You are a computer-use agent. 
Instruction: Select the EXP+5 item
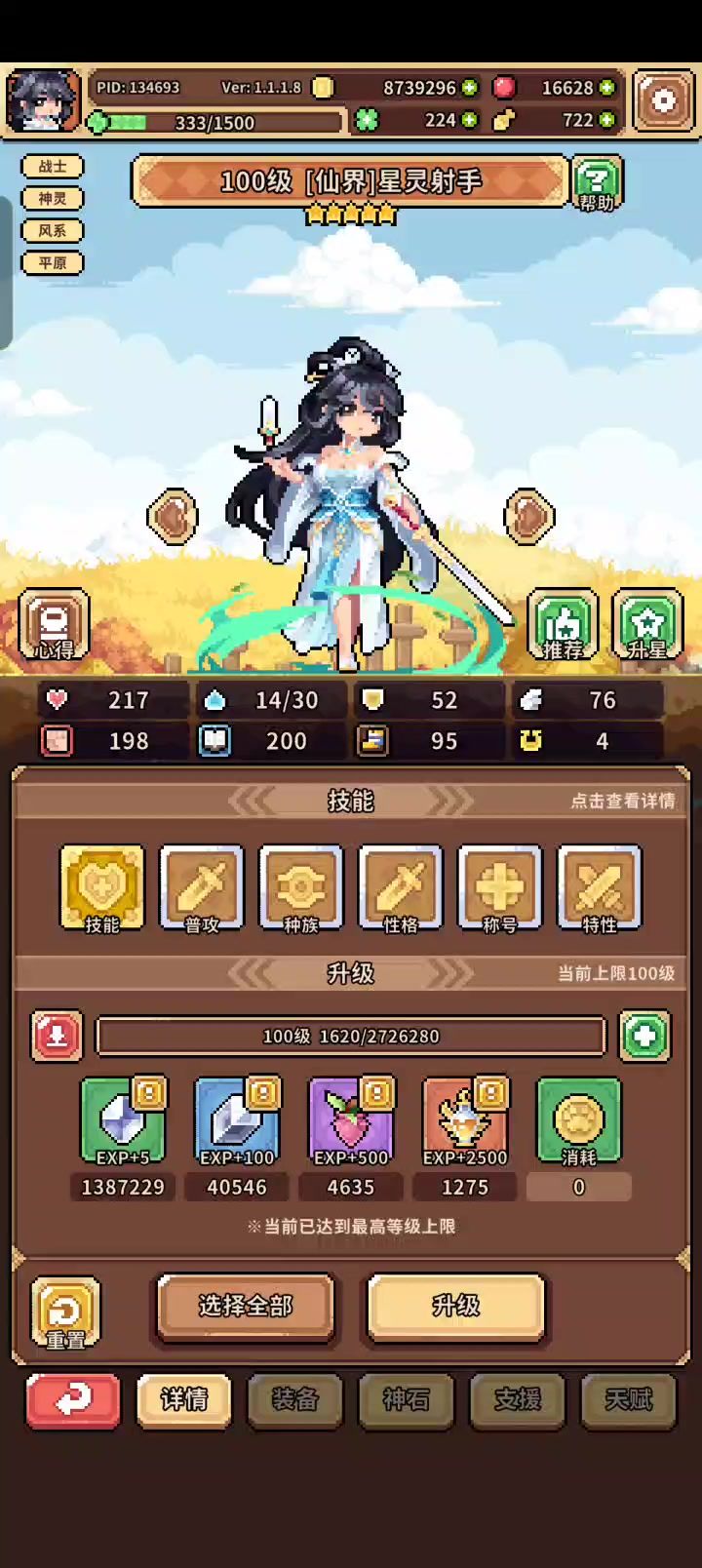tap(124, 1121)
